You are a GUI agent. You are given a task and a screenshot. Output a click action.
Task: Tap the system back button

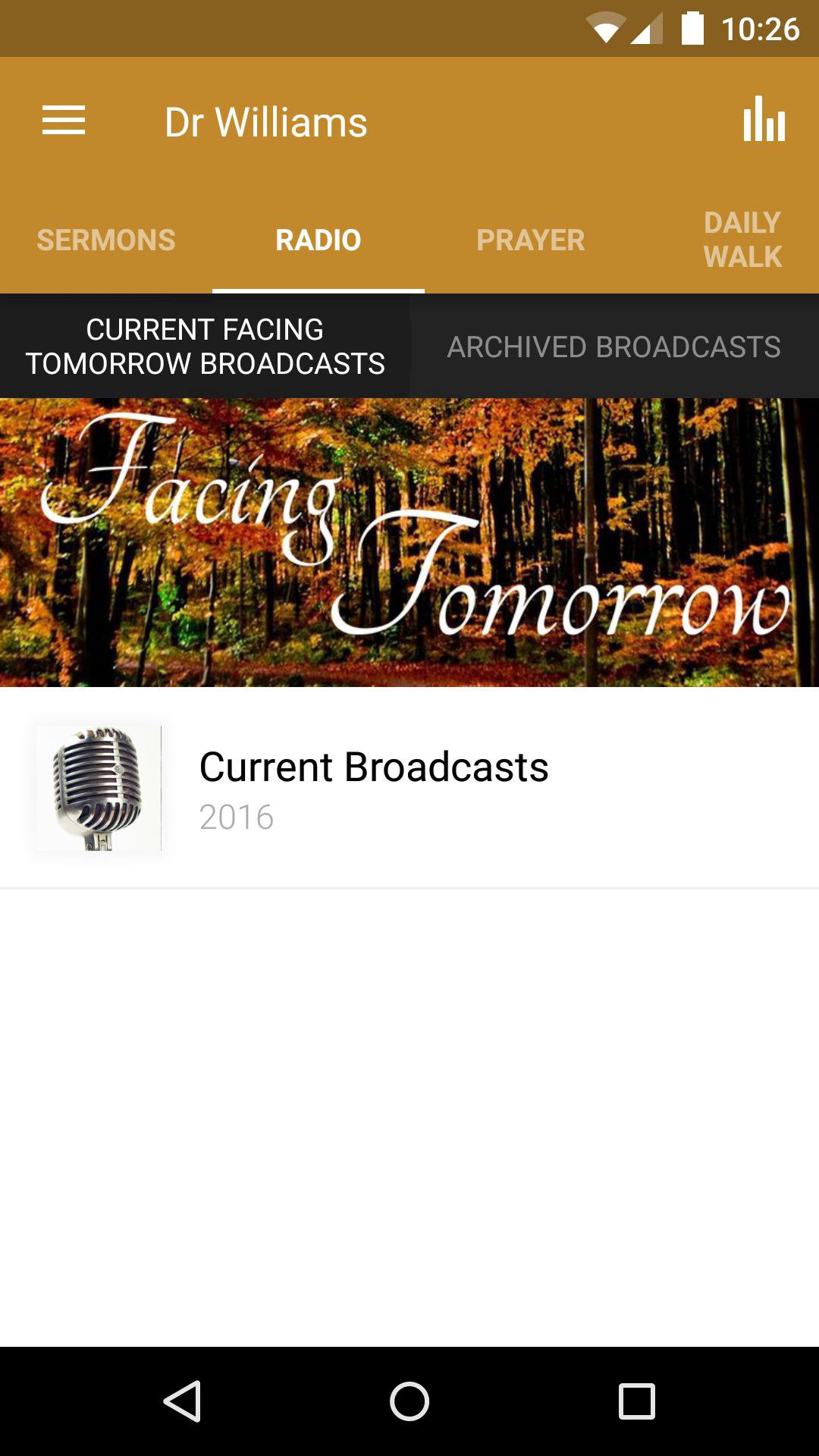coord(182,1401)
